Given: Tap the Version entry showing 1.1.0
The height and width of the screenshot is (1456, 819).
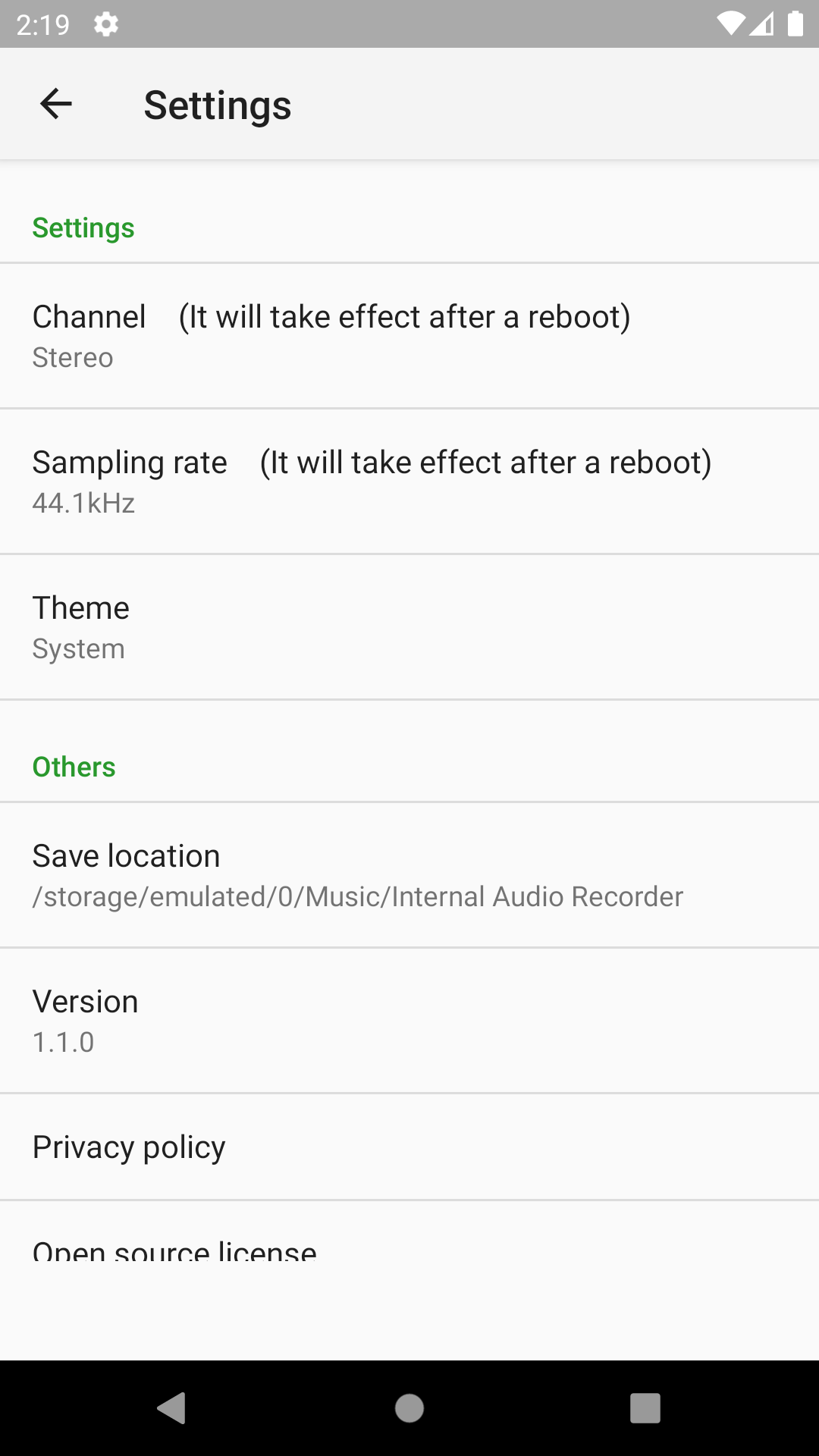Looking at the screenshot, I should click(x=409, y=1019).
